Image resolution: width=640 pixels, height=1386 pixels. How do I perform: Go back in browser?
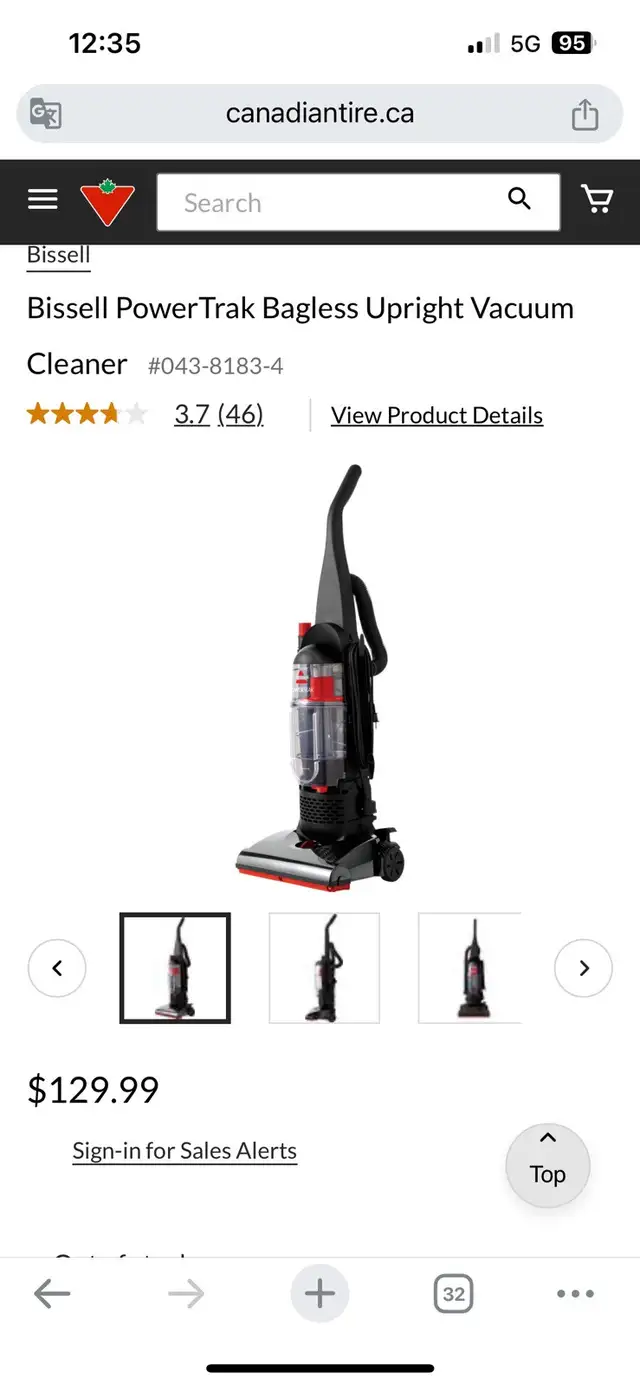coord(52,1294)
